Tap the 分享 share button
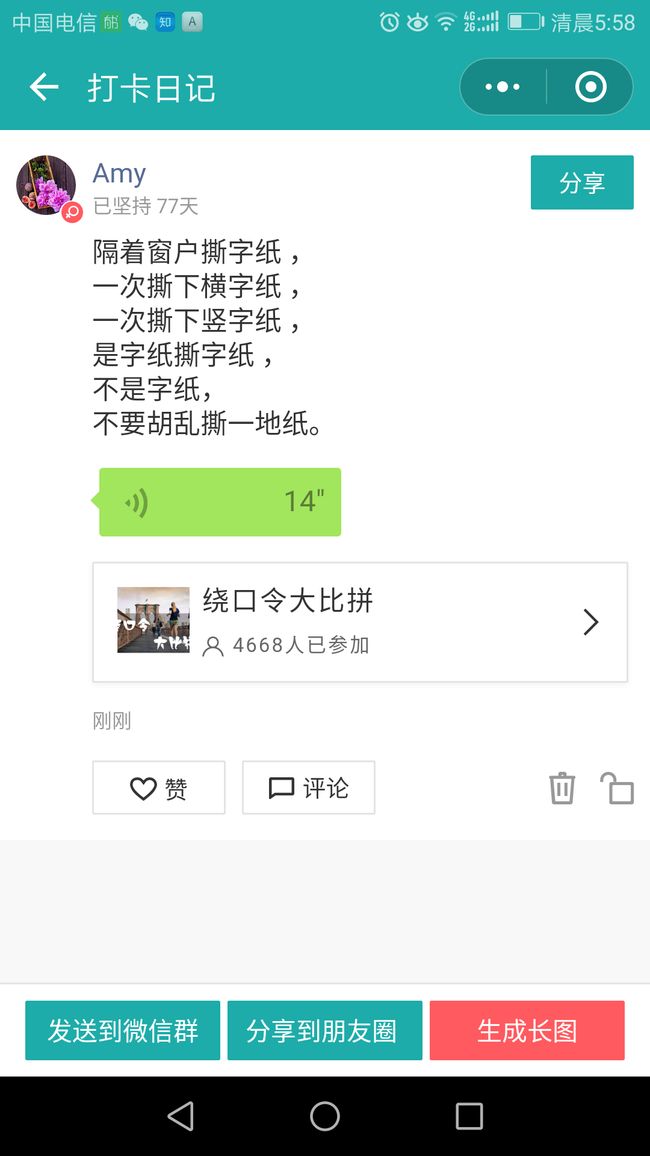 point(582,182)
